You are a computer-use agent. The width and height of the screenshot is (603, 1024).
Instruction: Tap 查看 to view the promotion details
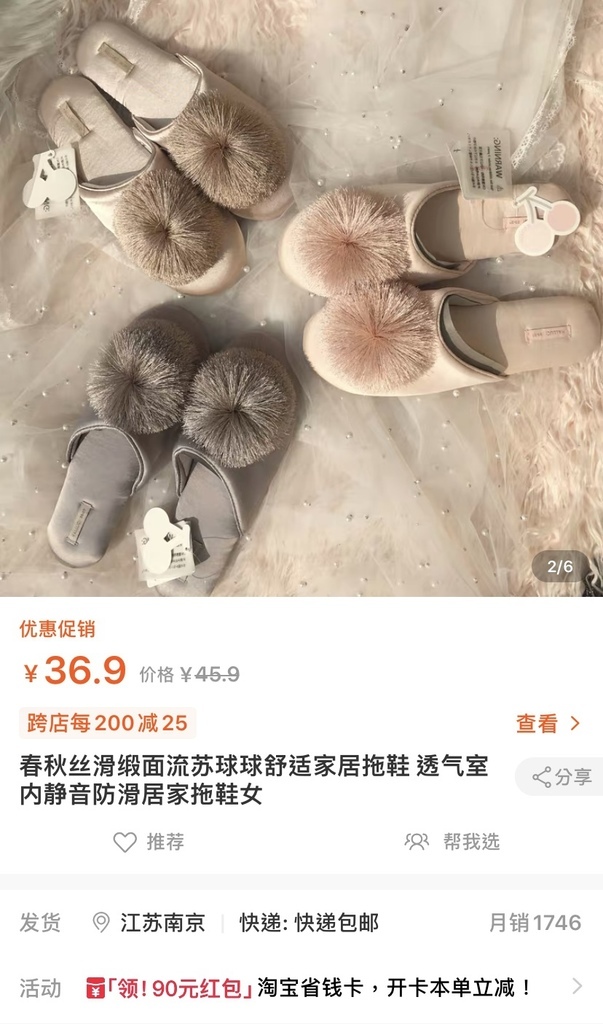coord(547,723)
